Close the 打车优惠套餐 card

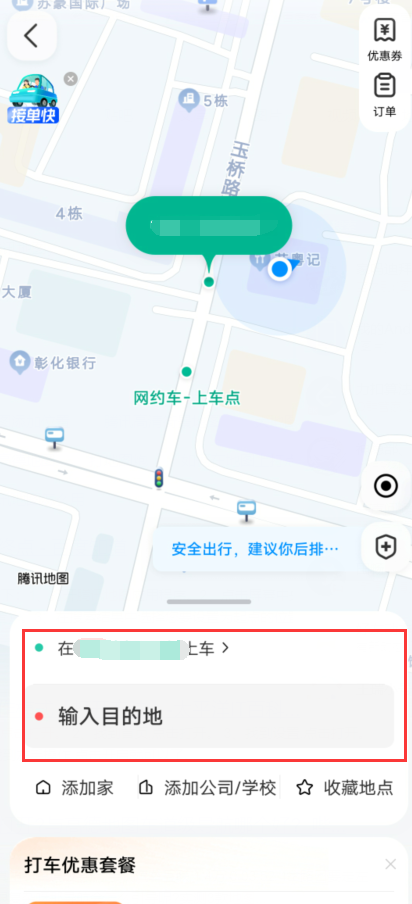tap(391, 864)
